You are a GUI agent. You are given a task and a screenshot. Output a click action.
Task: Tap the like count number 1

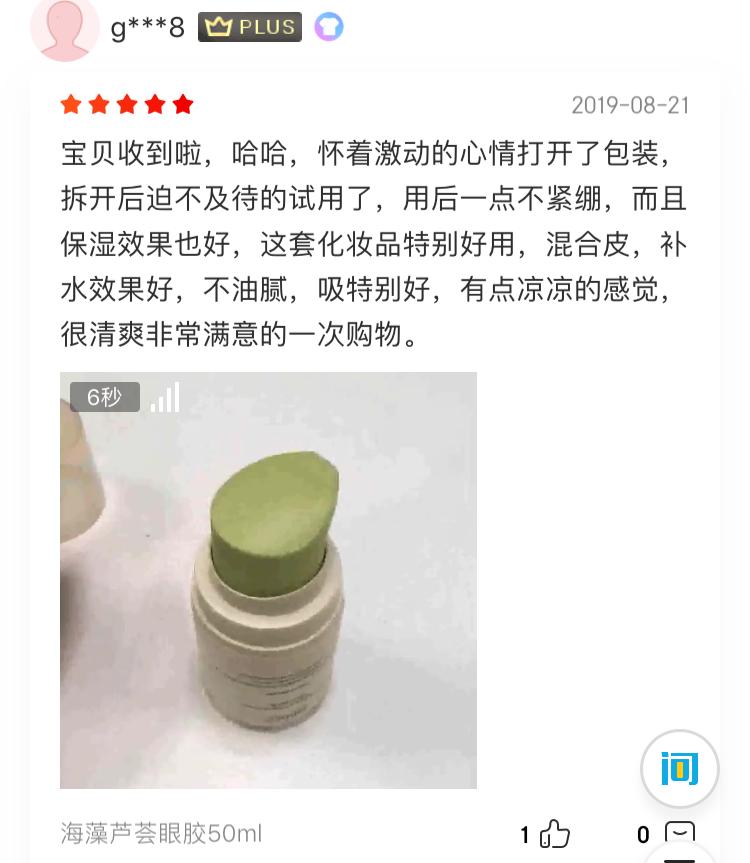(524, 834)
